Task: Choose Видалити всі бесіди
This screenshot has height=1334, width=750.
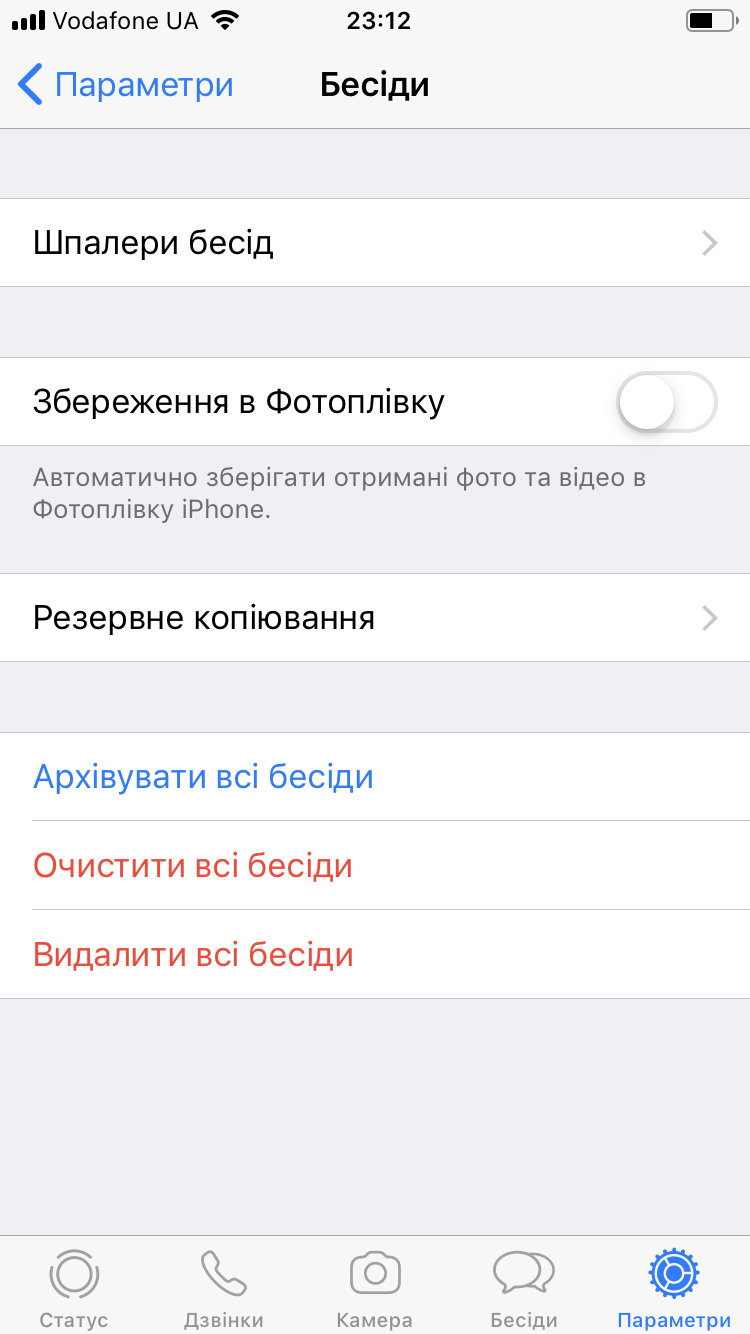Action: click(x=193, y=954)
